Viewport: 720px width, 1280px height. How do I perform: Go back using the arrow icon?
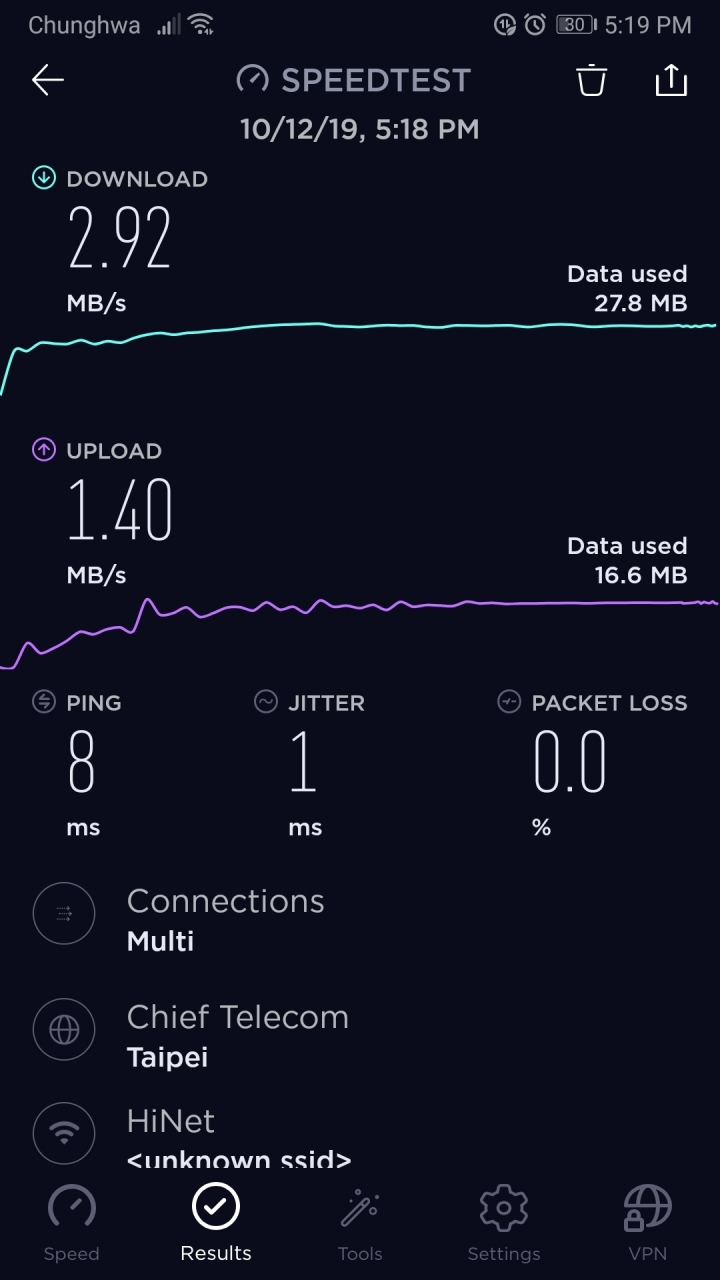coord(48,81)
